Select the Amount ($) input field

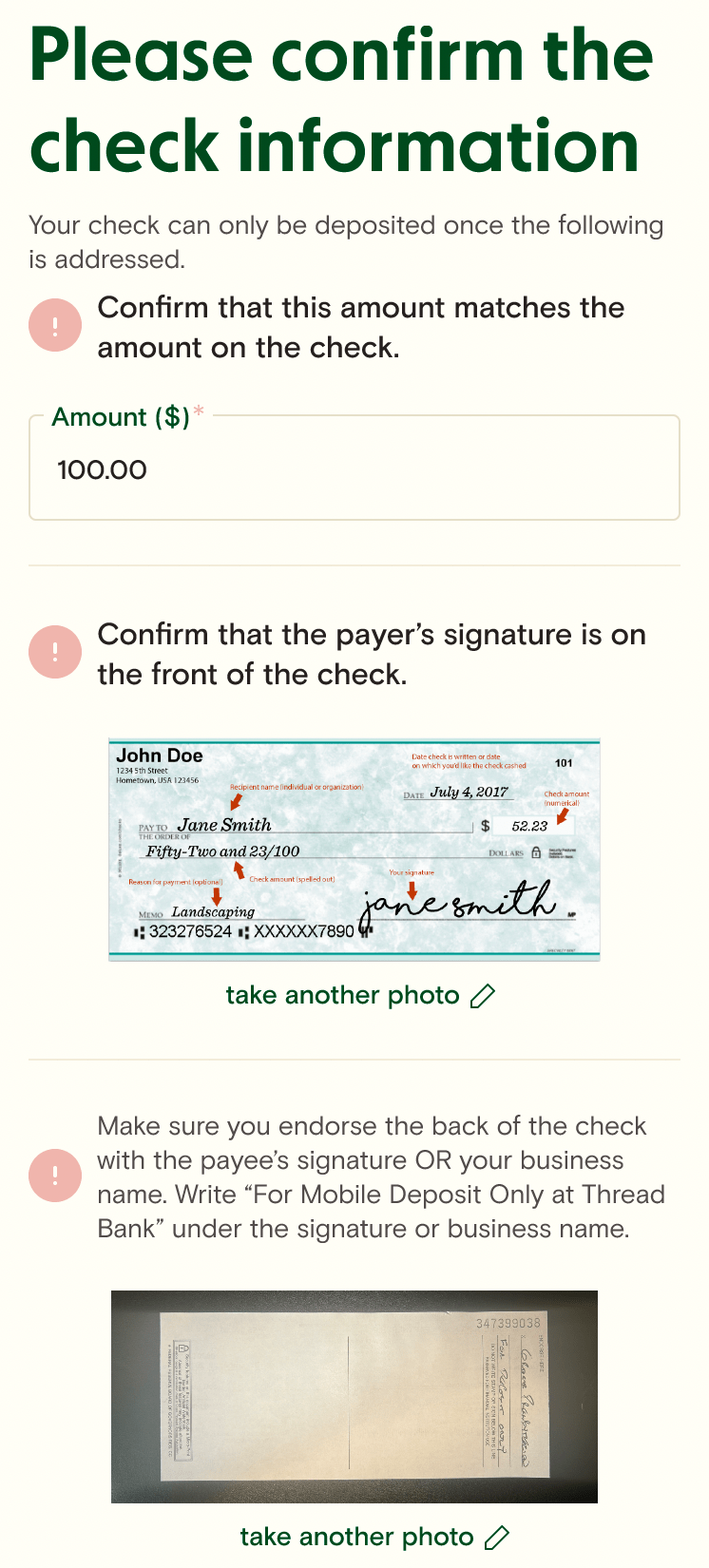[354, 469]
